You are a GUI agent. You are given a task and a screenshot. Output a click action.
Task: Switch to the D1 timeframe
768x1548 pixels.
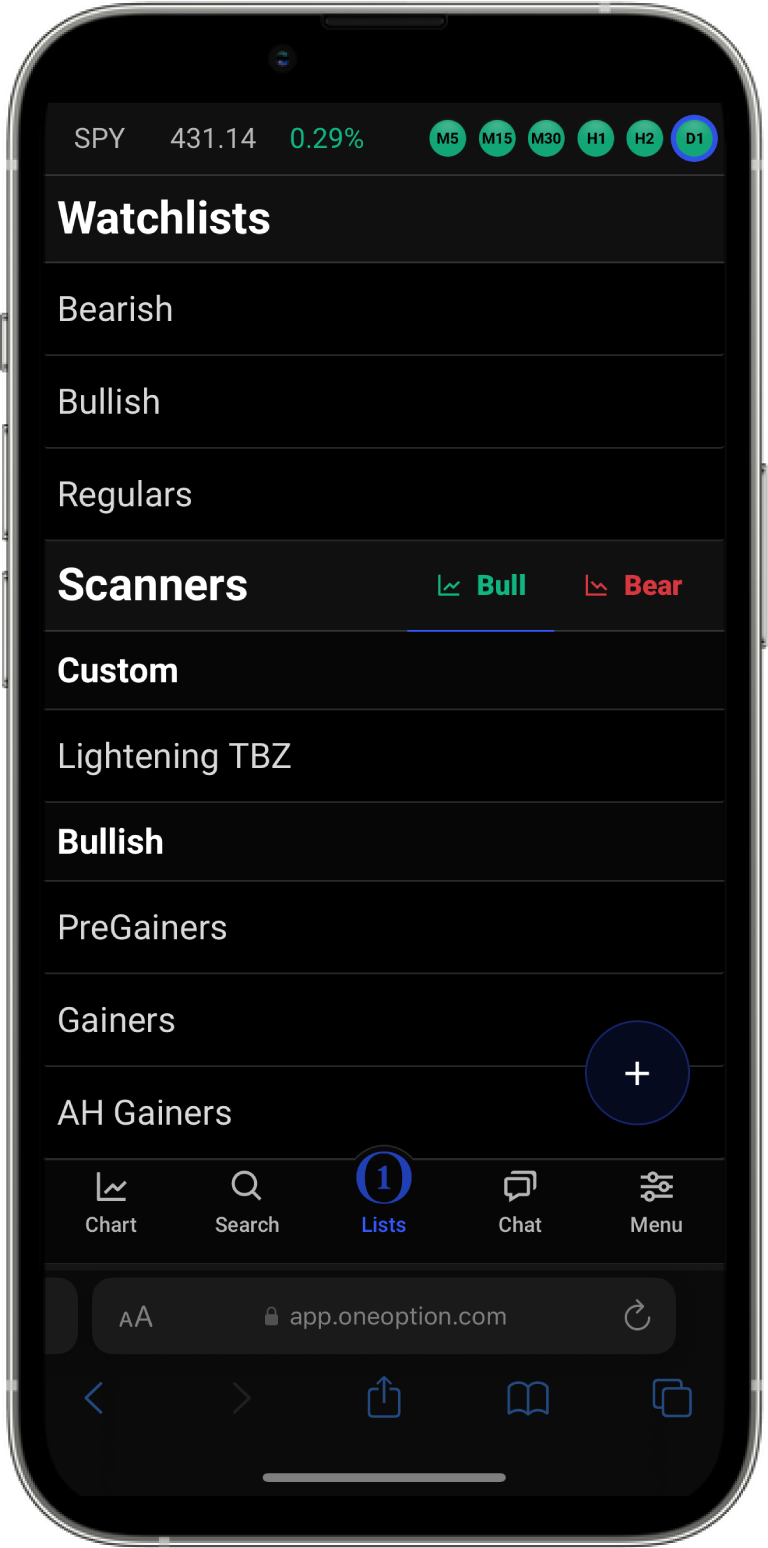click(693, 138)
